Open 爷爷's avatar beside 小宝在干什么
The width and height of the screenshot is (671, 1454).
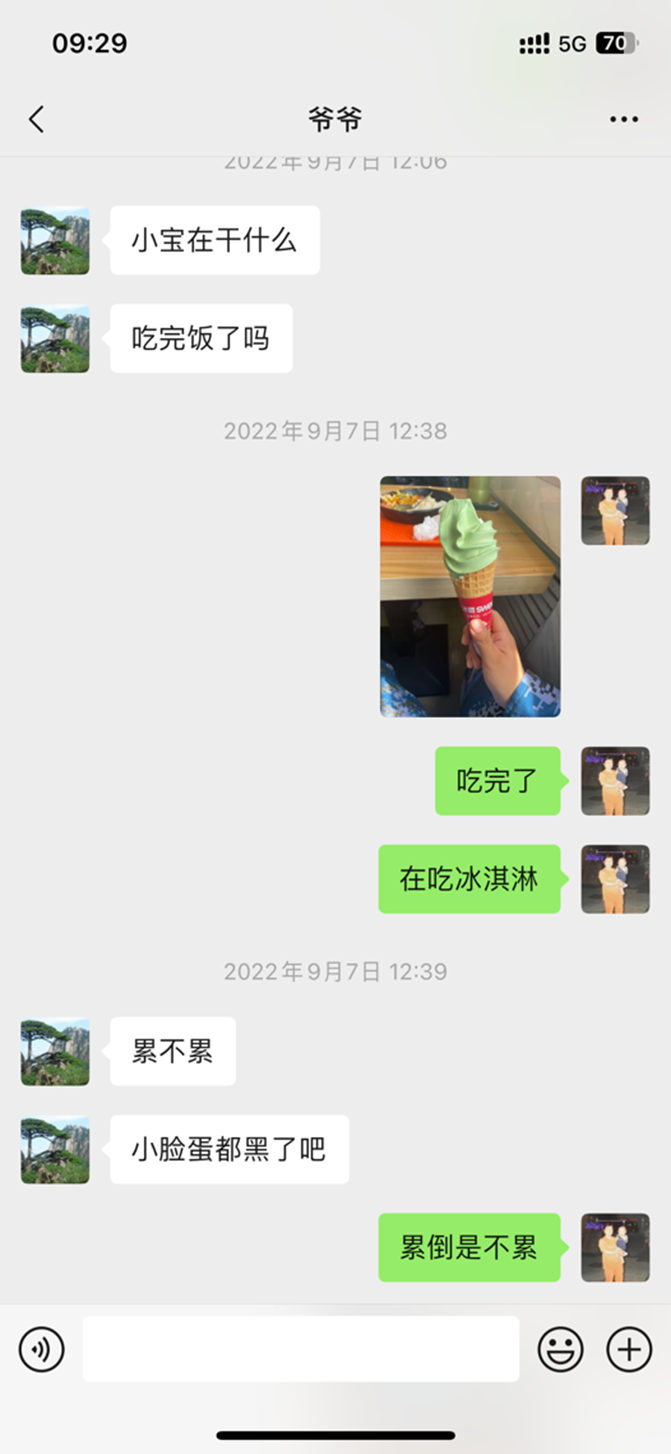click(55, 241)
